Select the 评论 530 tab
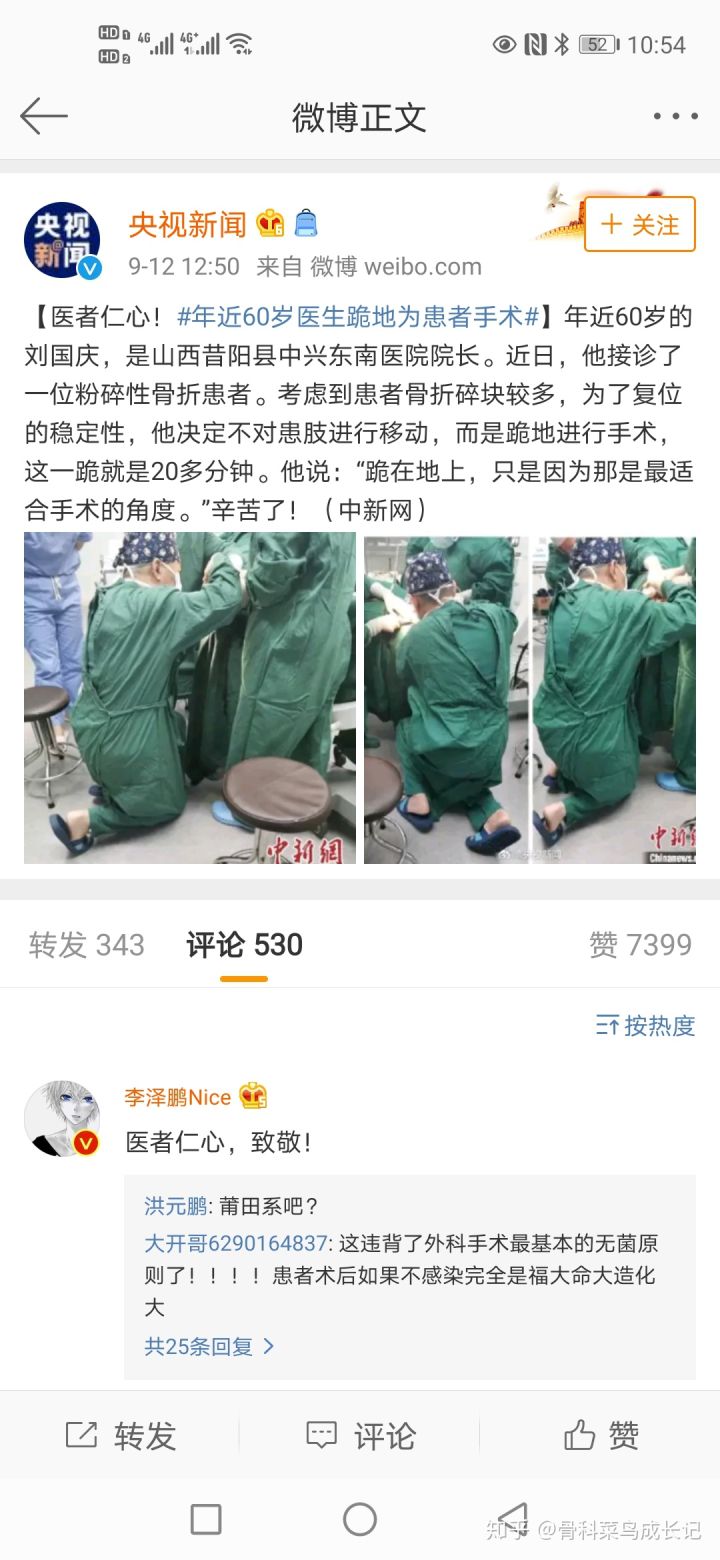 (x=244, y=945)
